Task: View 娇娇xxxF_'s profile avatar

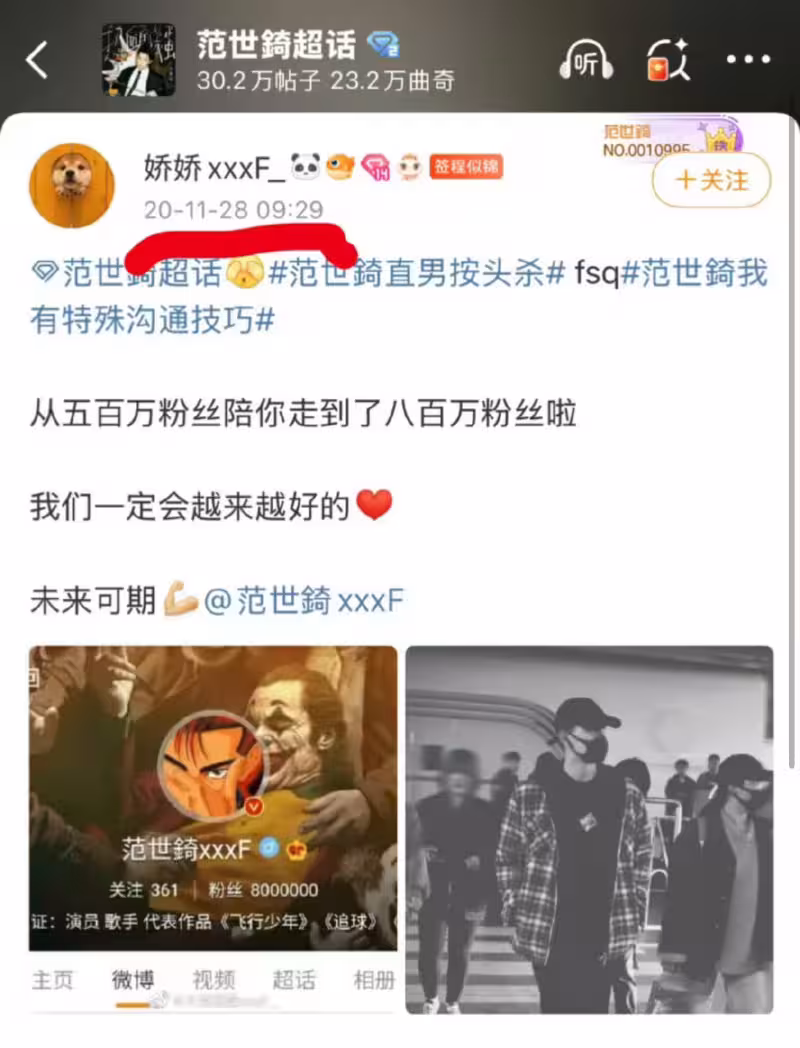Action: pyautogui.click(x=72, y=185)
